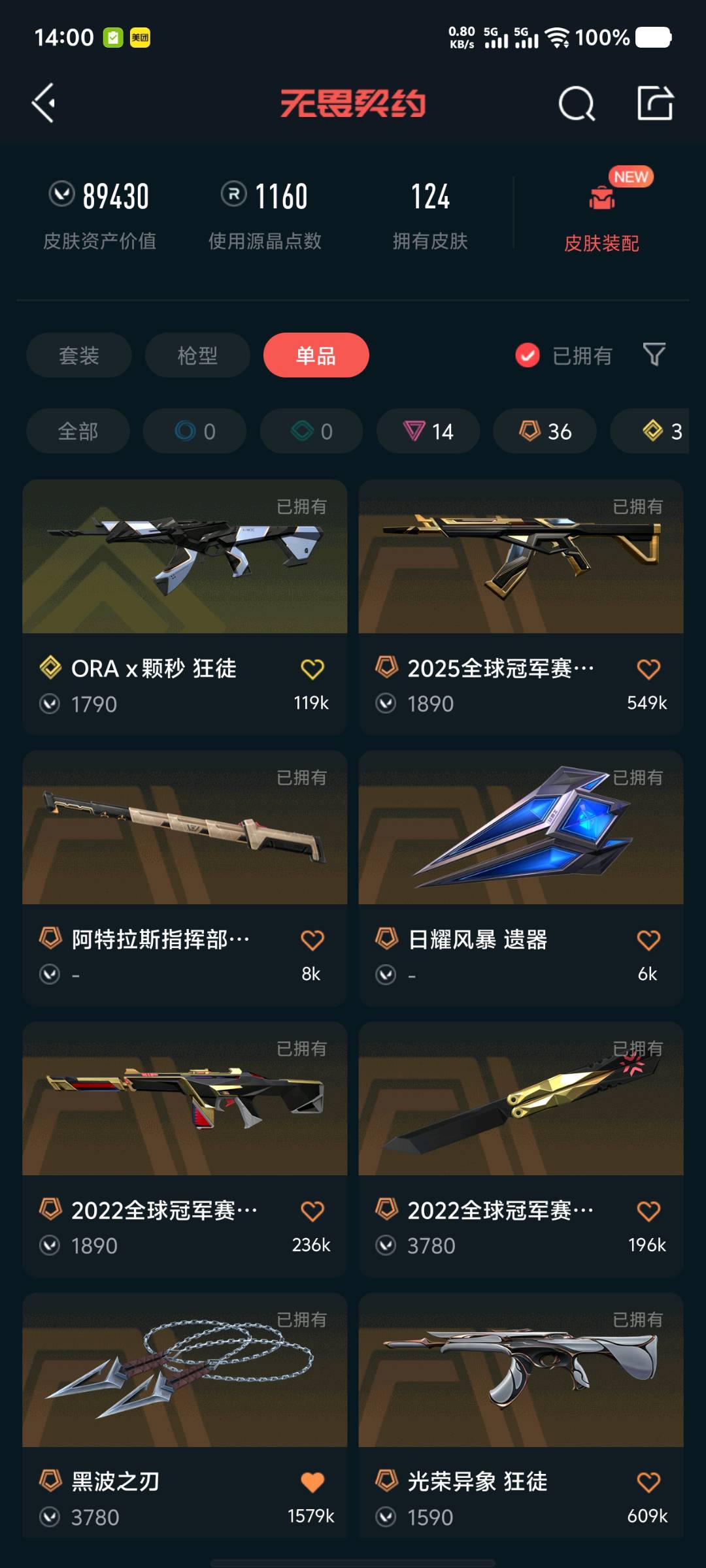Share this skin collection page
The height and width of the screenshot is (1568, 706).
click(655, 103)
